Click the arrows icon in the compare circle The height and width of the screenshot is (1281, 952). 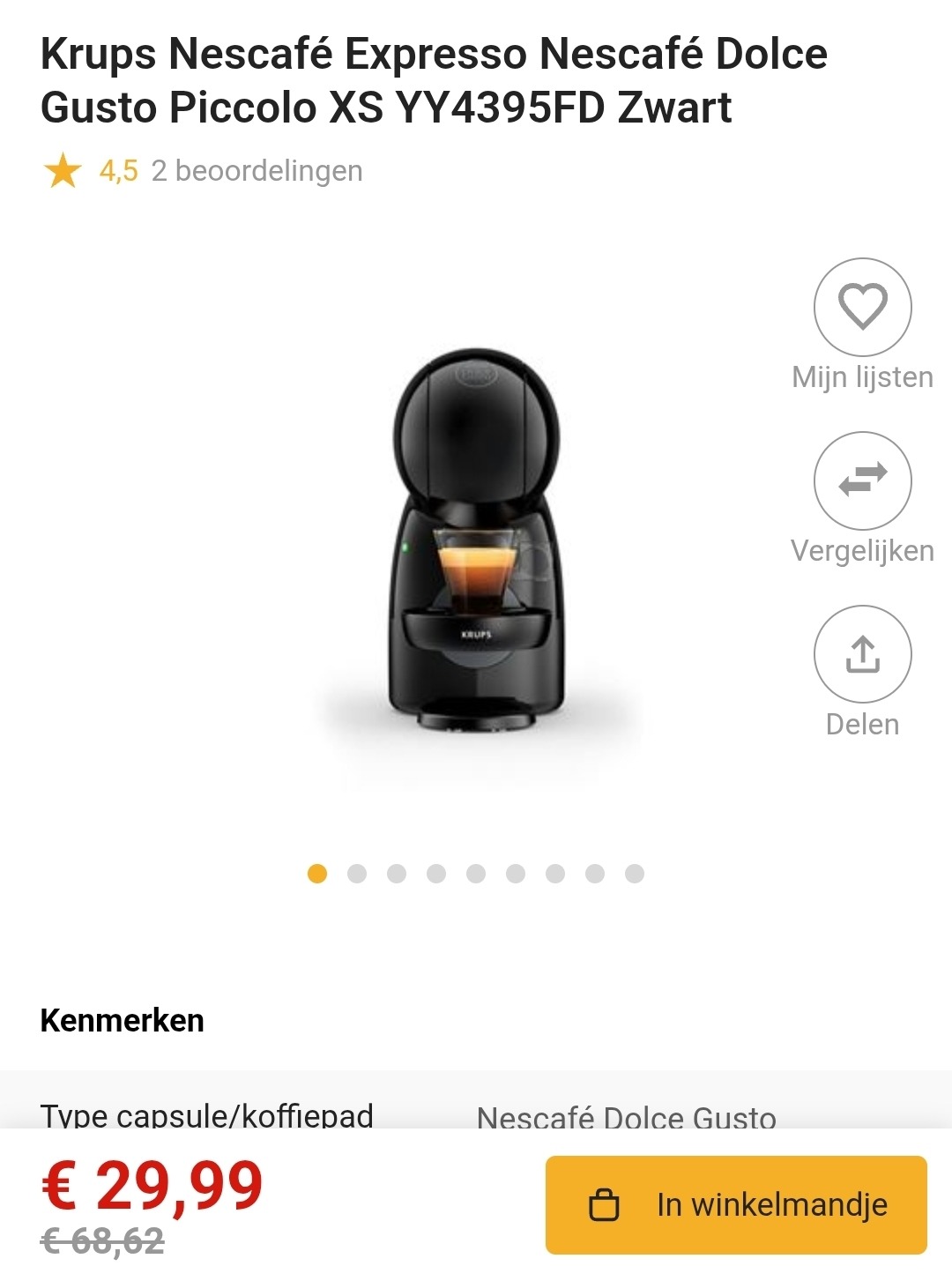(x=862, y=480)
